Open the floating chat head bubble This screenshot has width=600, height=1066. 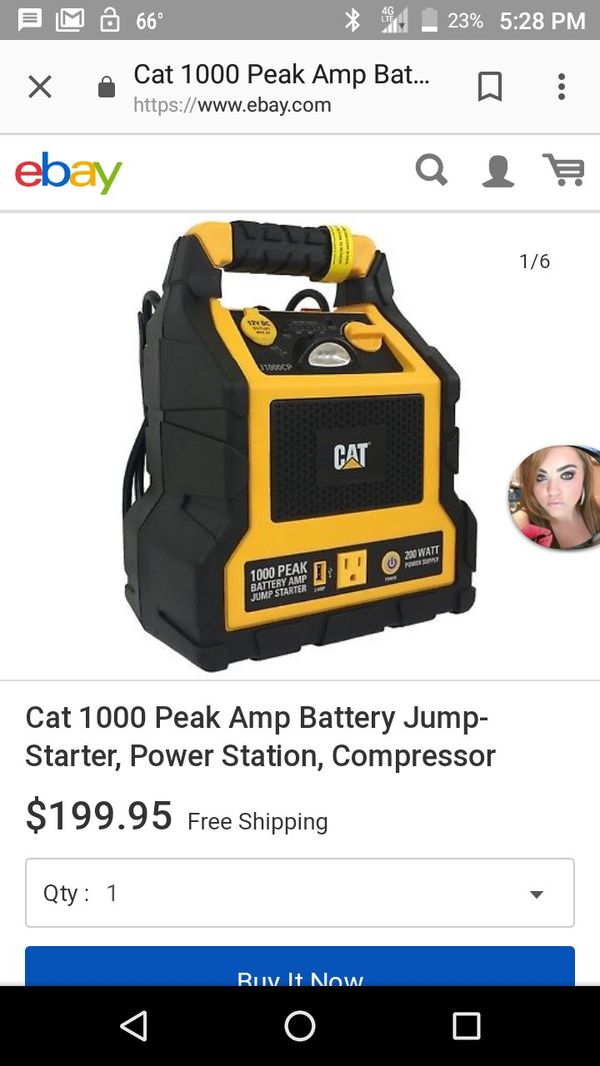(554, 497)
